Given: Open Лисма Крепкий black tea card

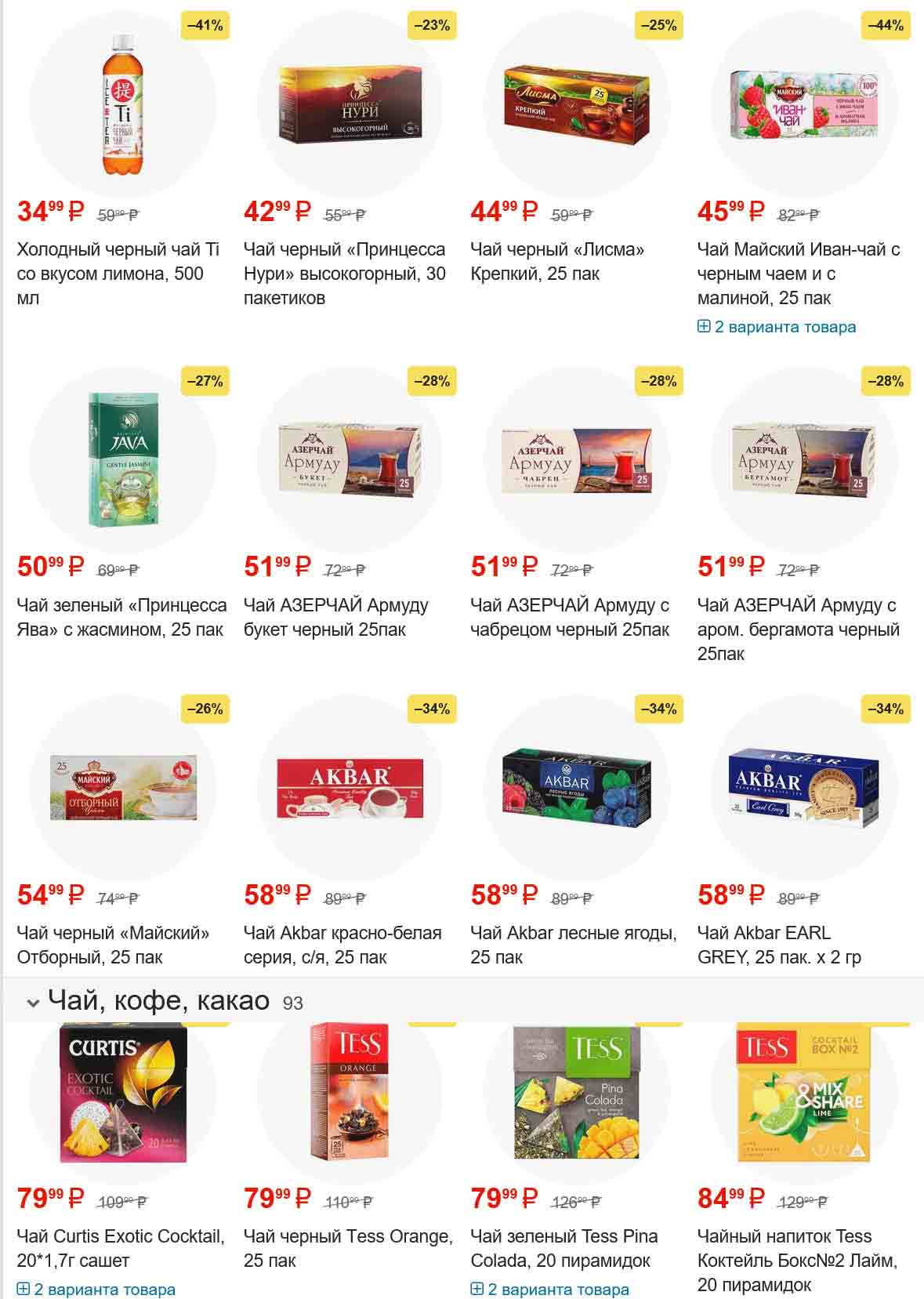Looking at the screenshot, I should [x=556, y=261].
